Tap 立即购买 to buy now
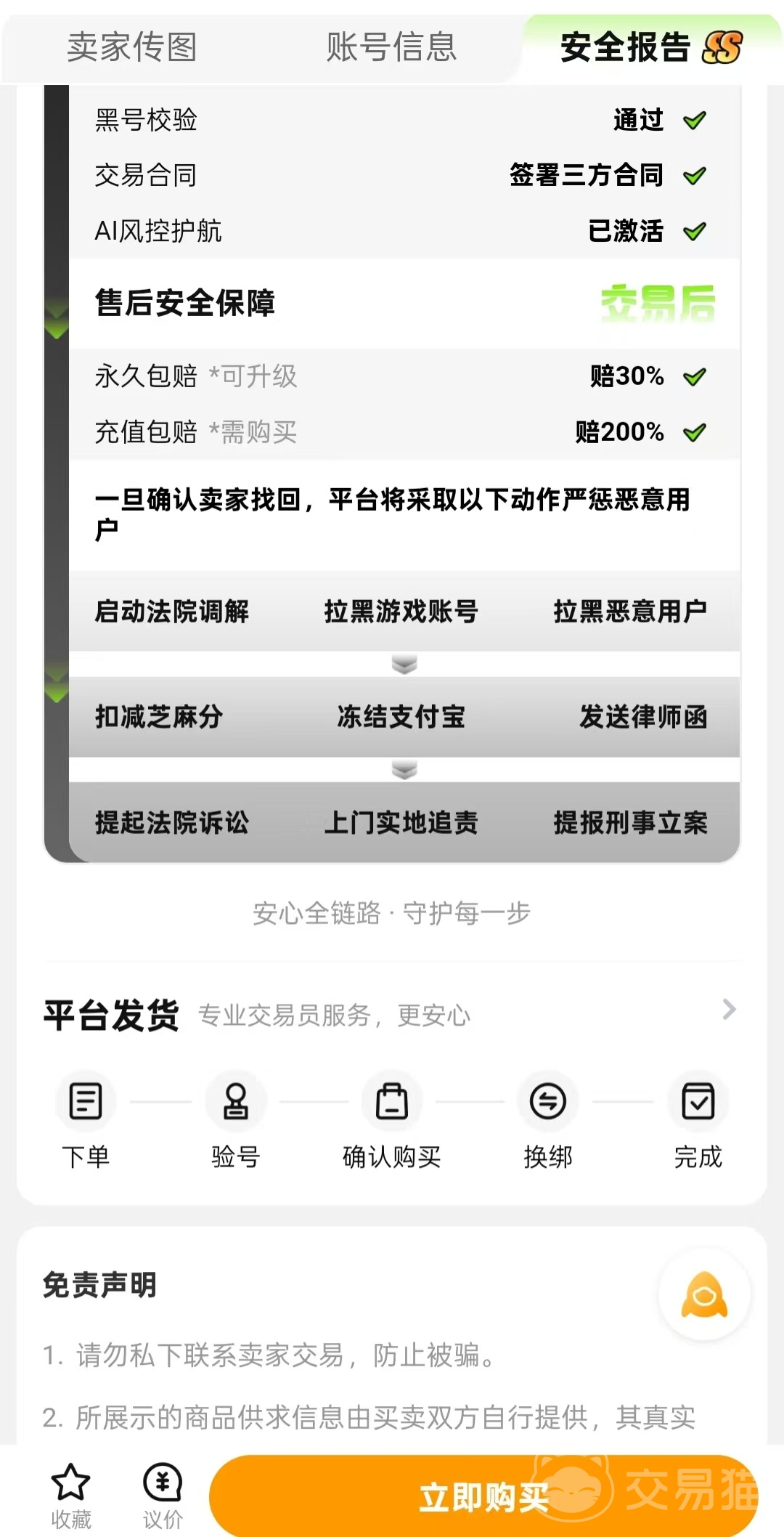Image resolution: width=784 pixels, height=1537 pixels. pyautogui.click(x=483, y=1497)
